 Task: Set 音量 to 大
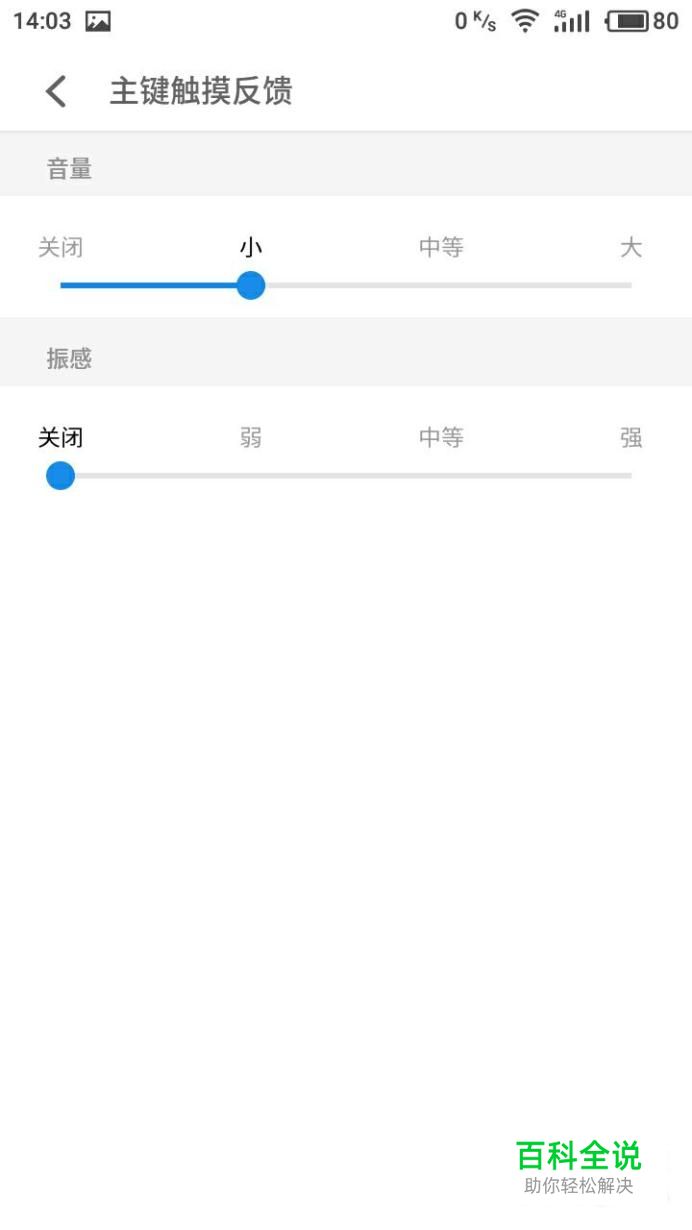tap(631, 247)
